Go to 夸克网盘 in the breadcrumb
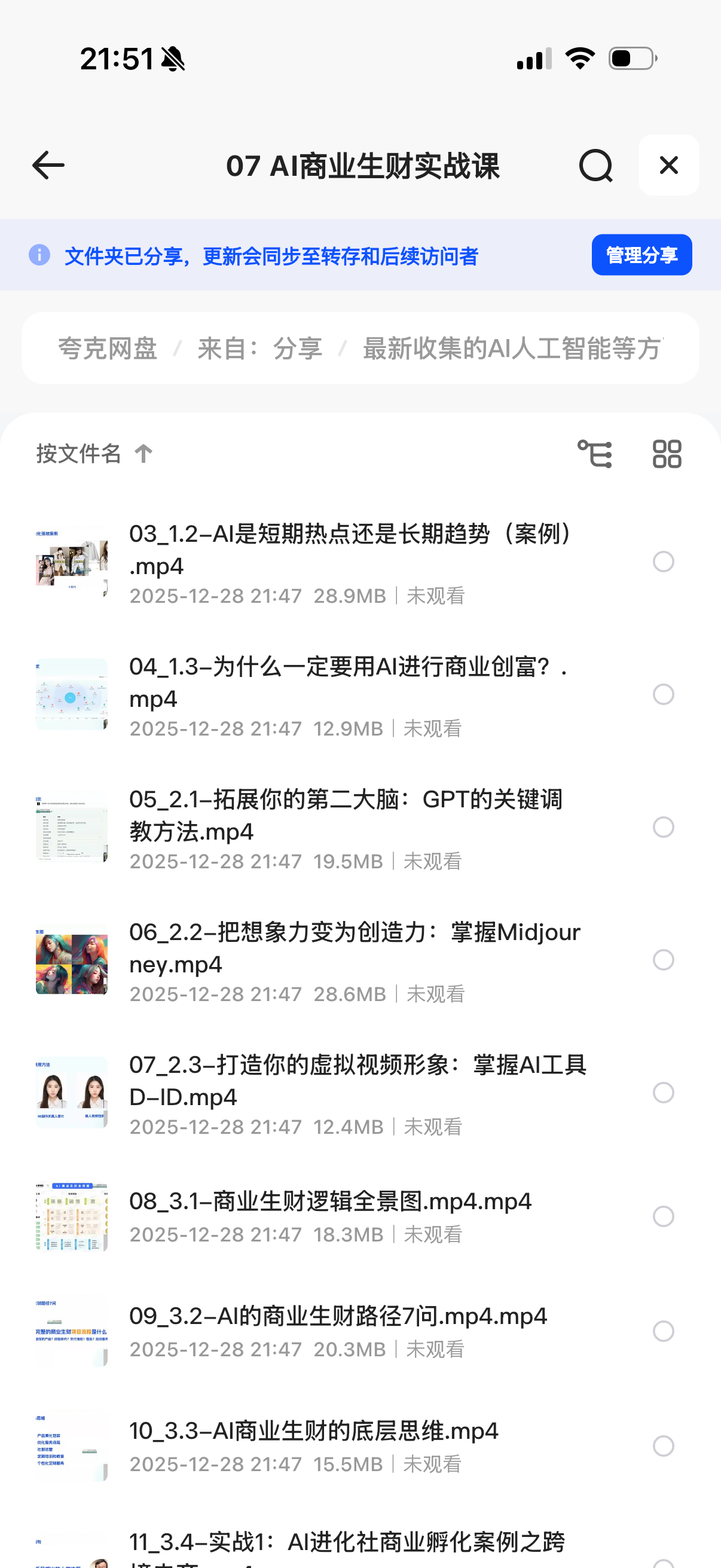The height and width of the screenshot is (1568, 721). 108,349
